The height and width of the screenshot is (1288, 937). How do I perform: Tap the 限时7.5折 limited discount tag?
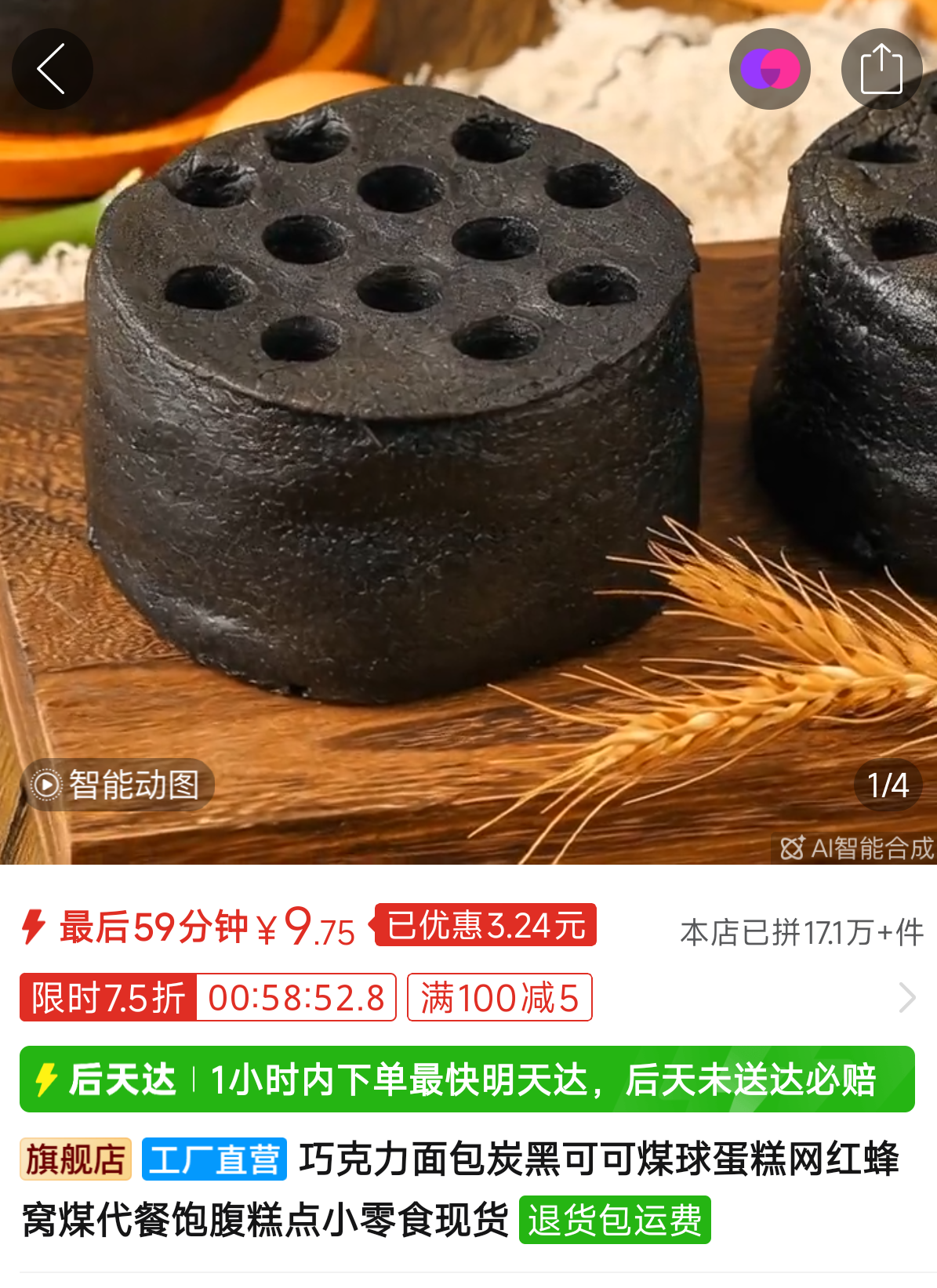tap(108, 998)
